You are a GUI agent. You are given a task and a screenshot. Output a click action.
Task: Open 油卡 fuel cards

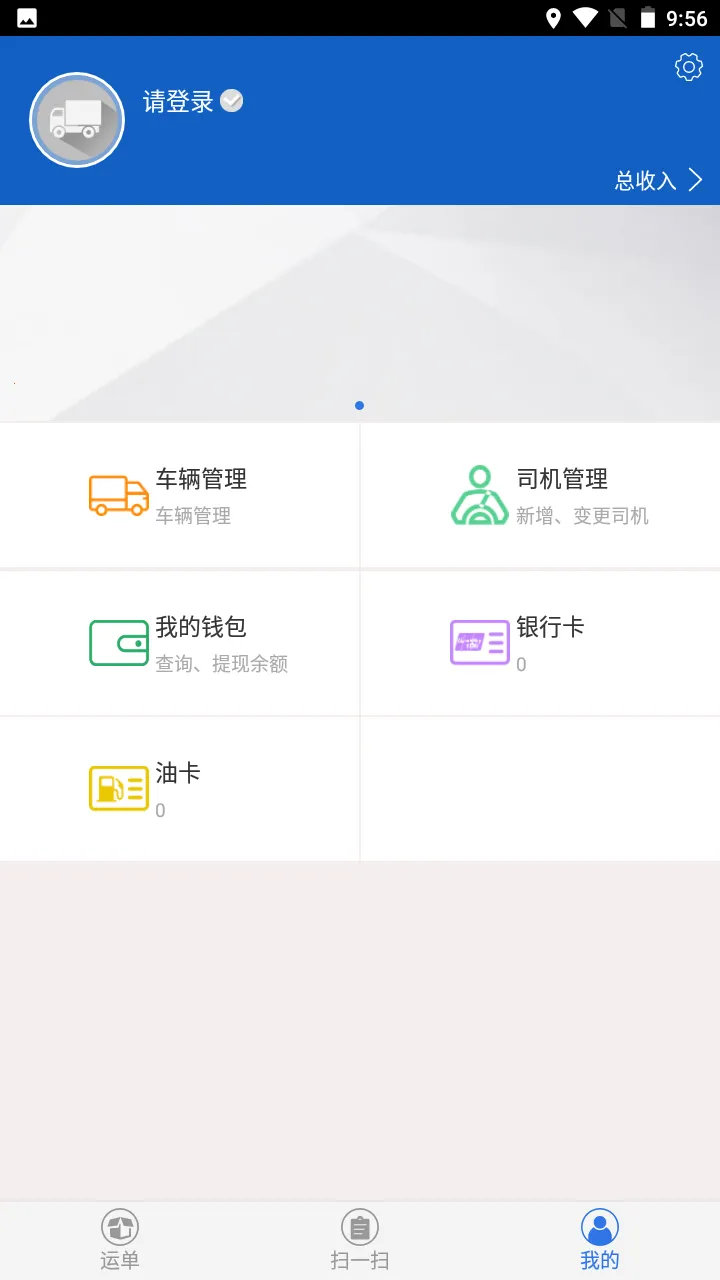pos(180,789)
